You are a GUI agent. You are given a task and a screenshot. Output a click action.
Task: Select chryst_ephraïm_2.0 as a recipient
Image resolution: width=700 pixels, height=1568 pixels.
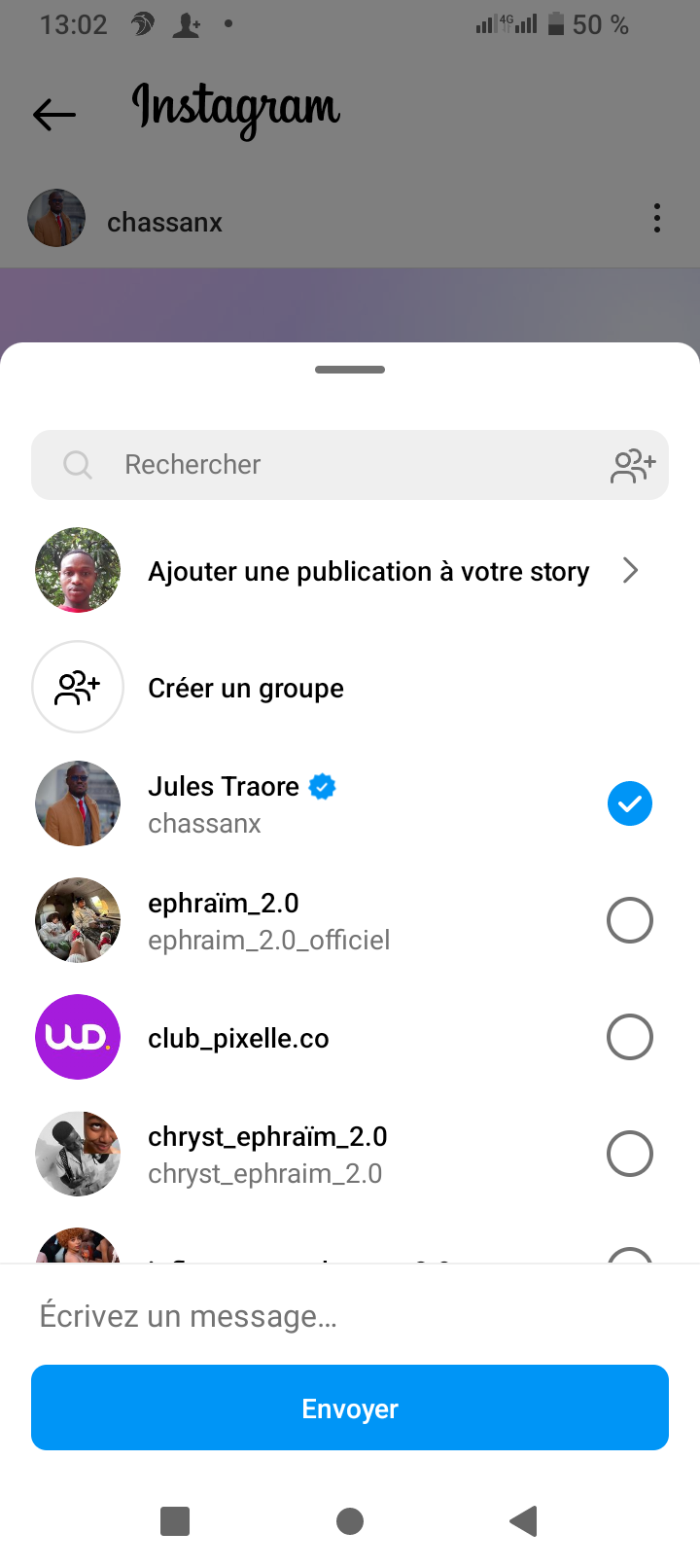(x=629, y=1154)
